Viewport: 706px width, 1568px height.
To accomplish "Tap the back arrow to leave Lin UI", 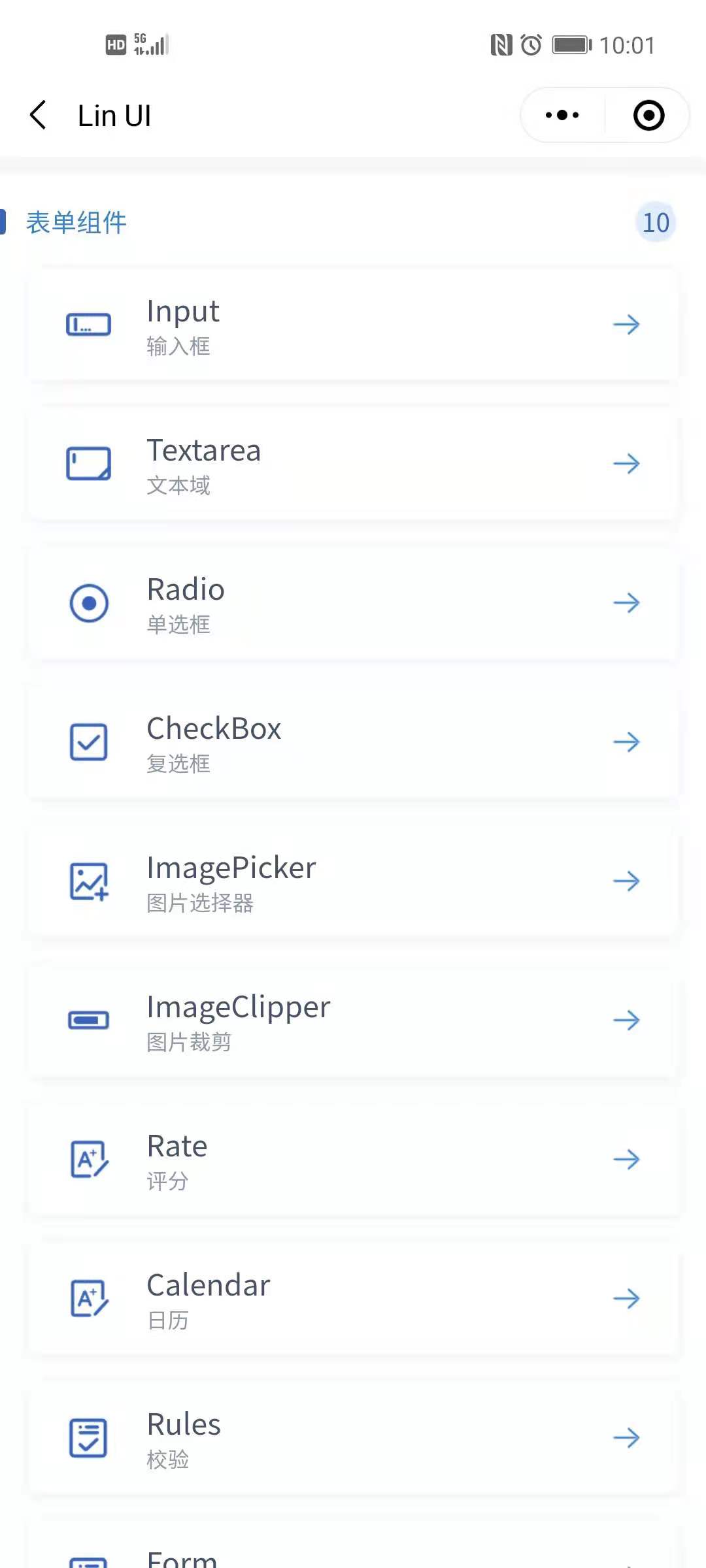I will [38, 114].
